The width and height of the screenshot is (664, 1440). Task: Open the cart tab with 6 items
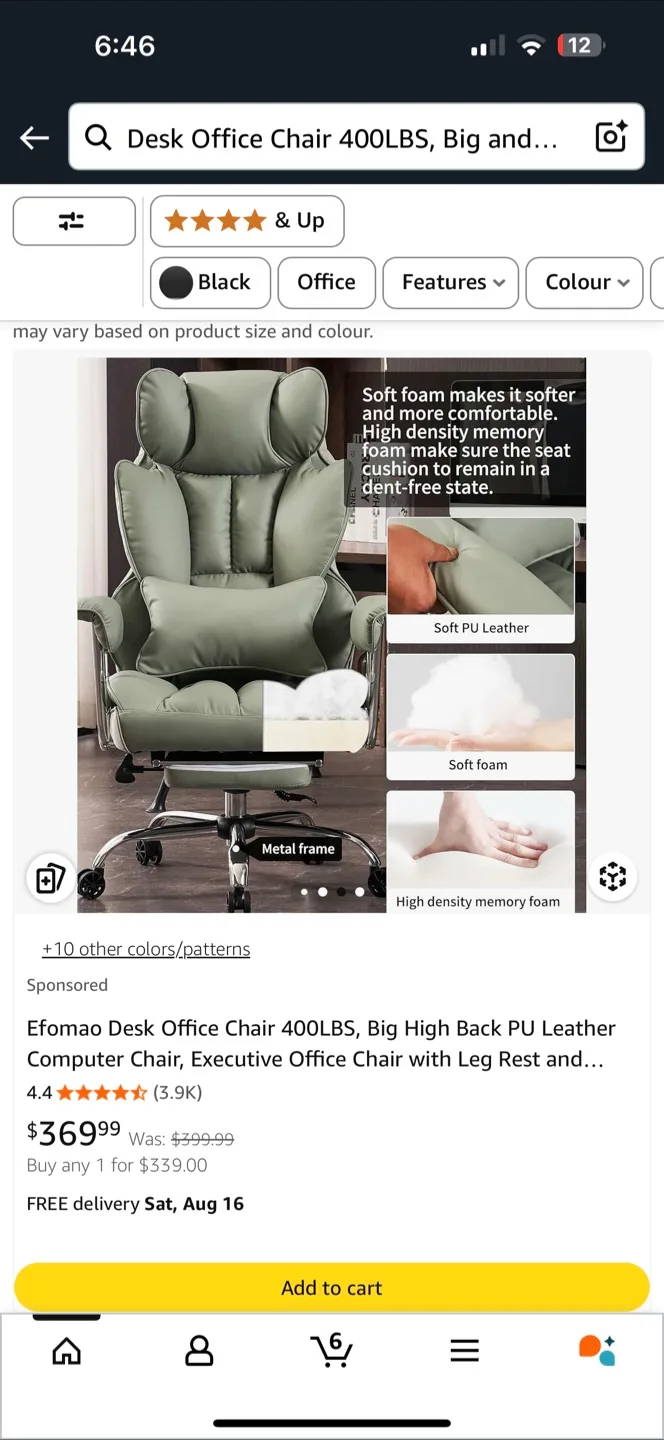[x=331, y=1350]
